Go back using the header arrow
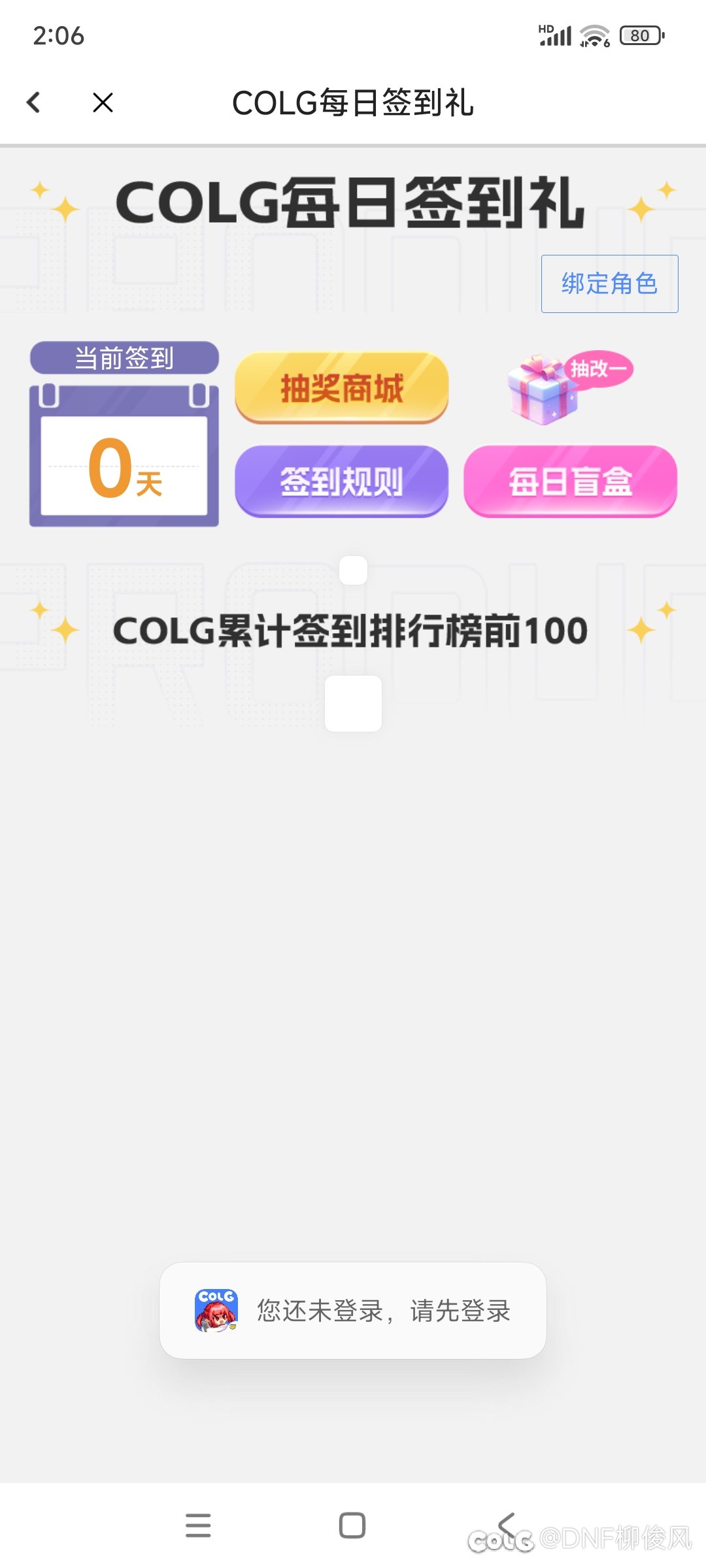Image resolution: width=706 pixels, height=1568 pixels. coord(33,103)
